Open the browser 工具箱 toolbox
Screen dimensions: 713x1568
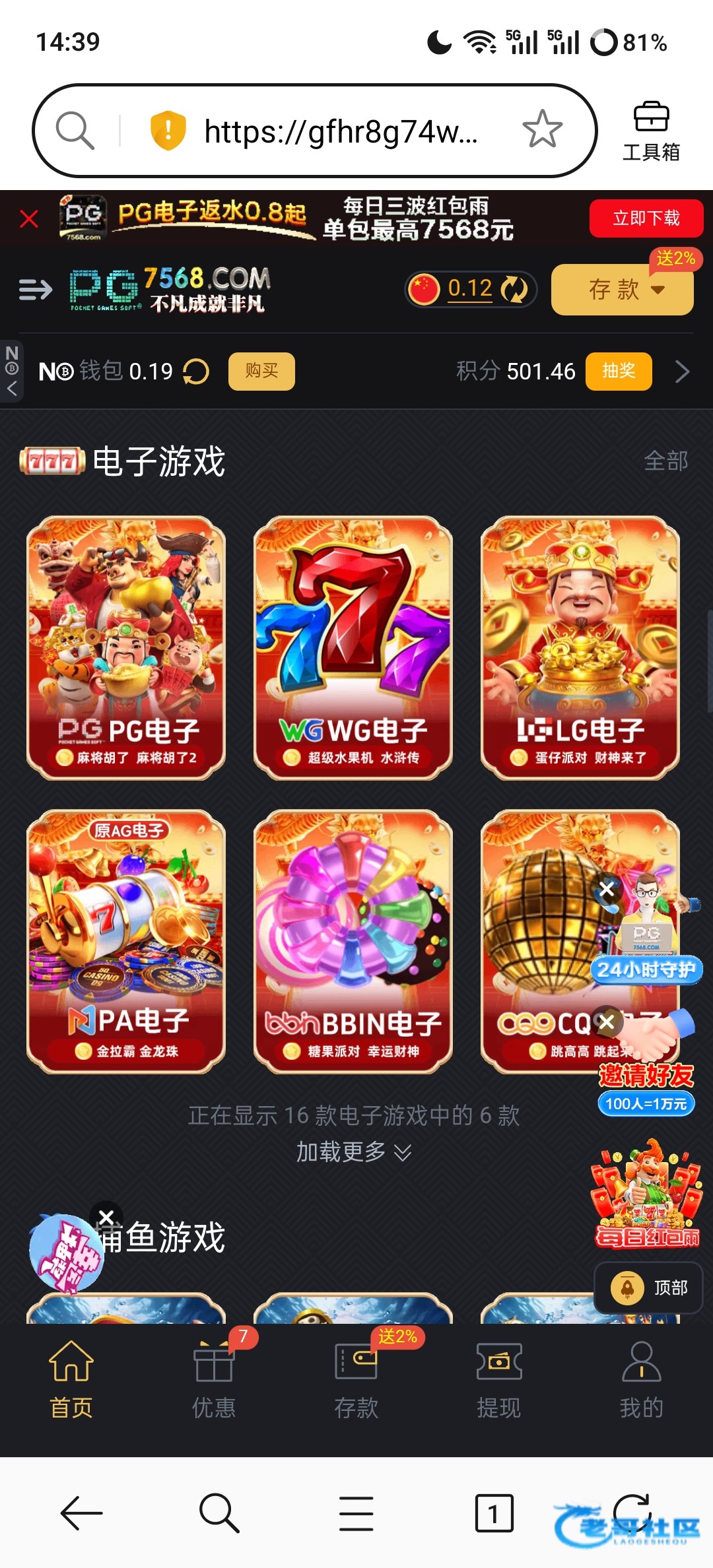coord(651,131)
